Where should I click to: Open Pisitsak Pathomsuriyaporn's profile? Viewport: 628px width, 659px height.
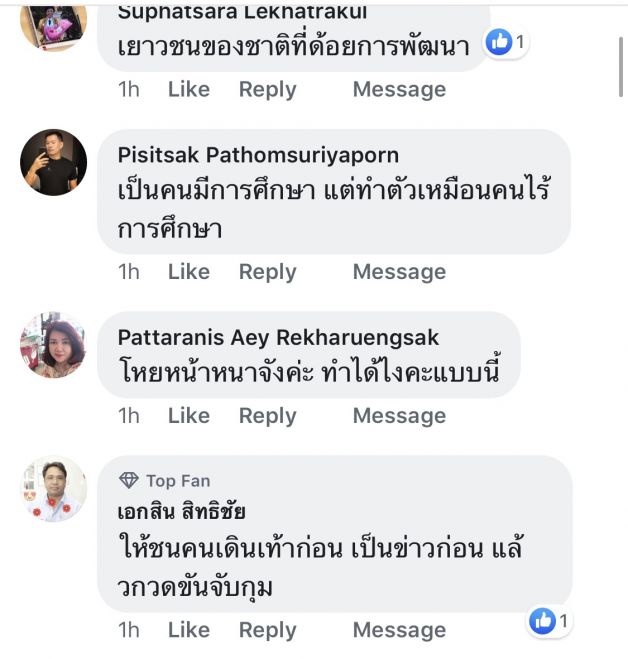(258, 155)
